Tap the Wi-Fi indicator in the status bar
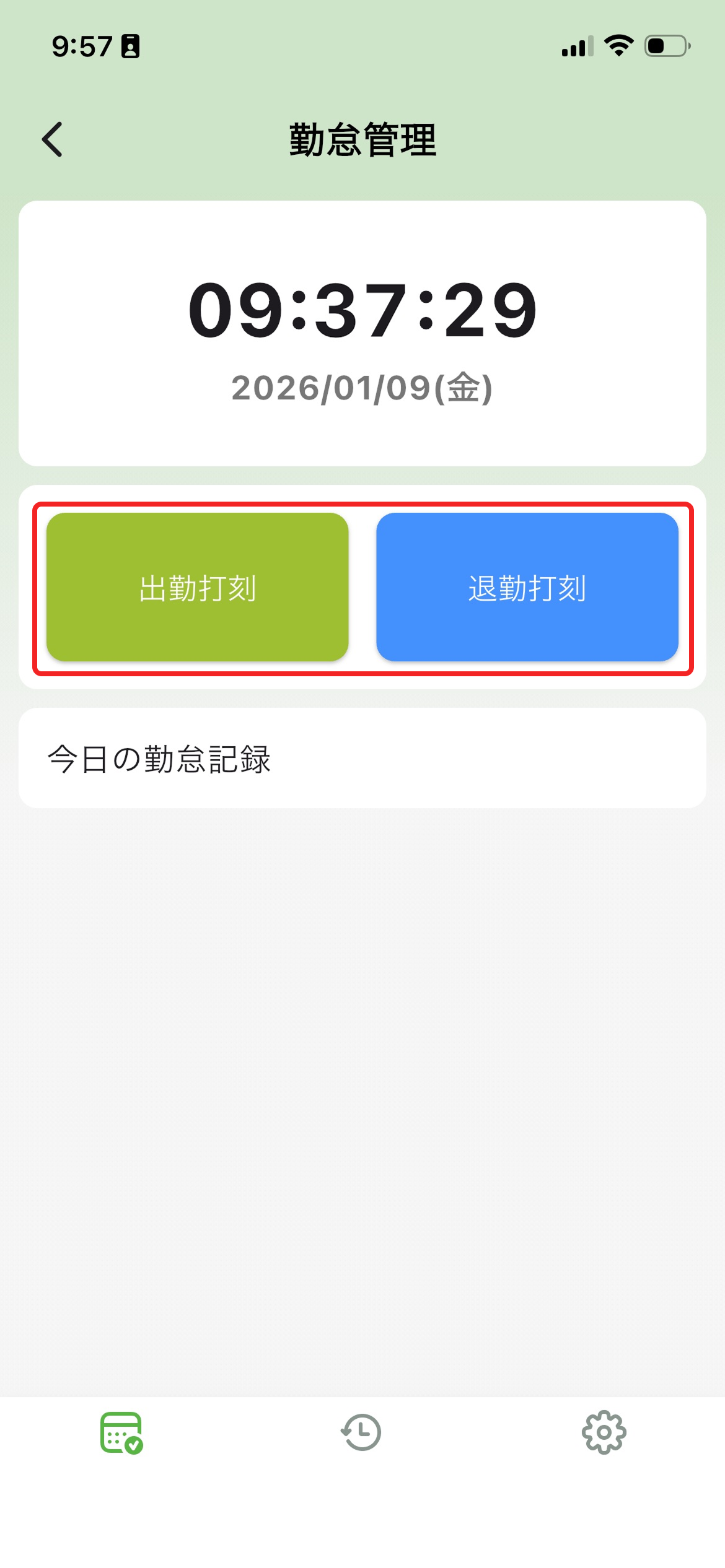The width and height of the screenshot is (725, 1568). (618, 45)
